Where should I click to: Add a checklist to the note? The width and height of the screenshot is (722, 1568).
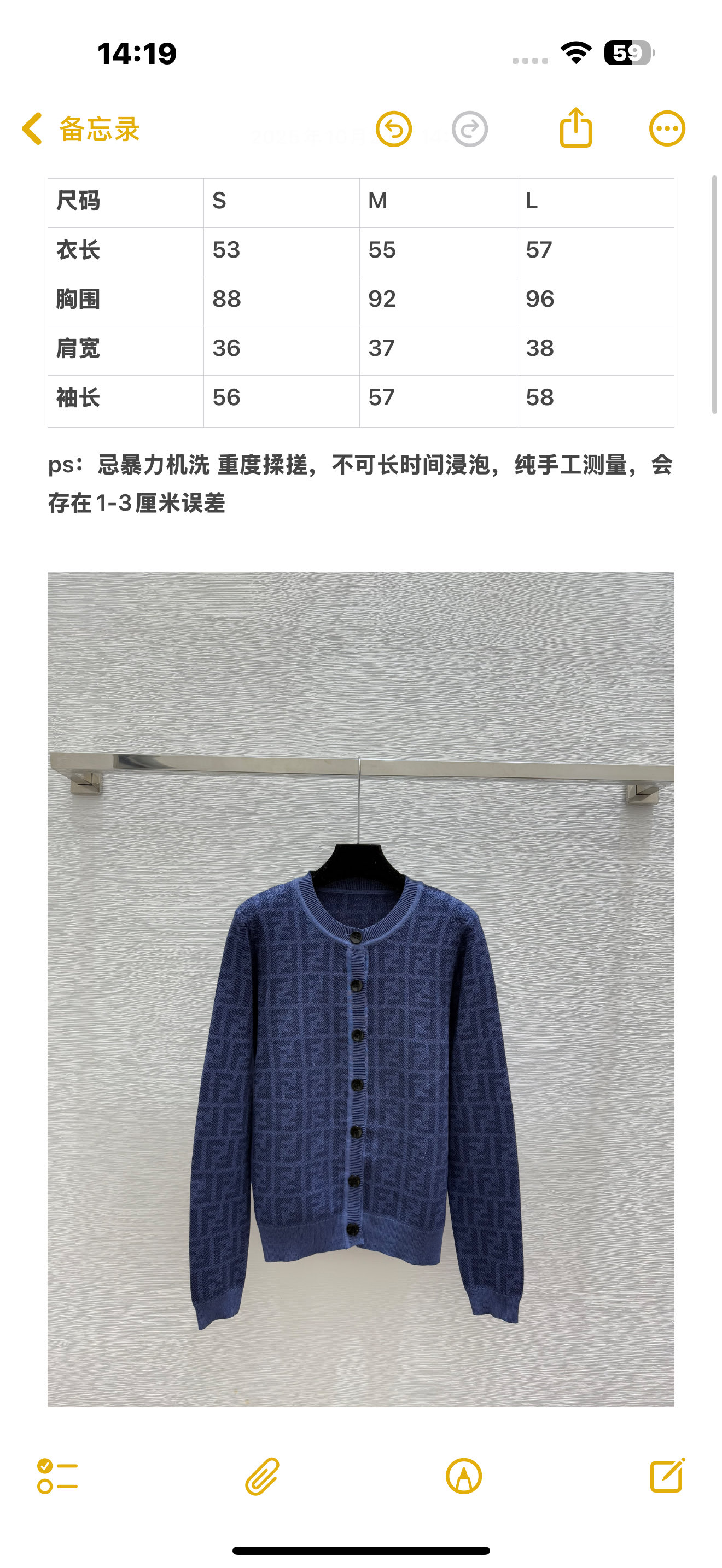click(57, 1476)
